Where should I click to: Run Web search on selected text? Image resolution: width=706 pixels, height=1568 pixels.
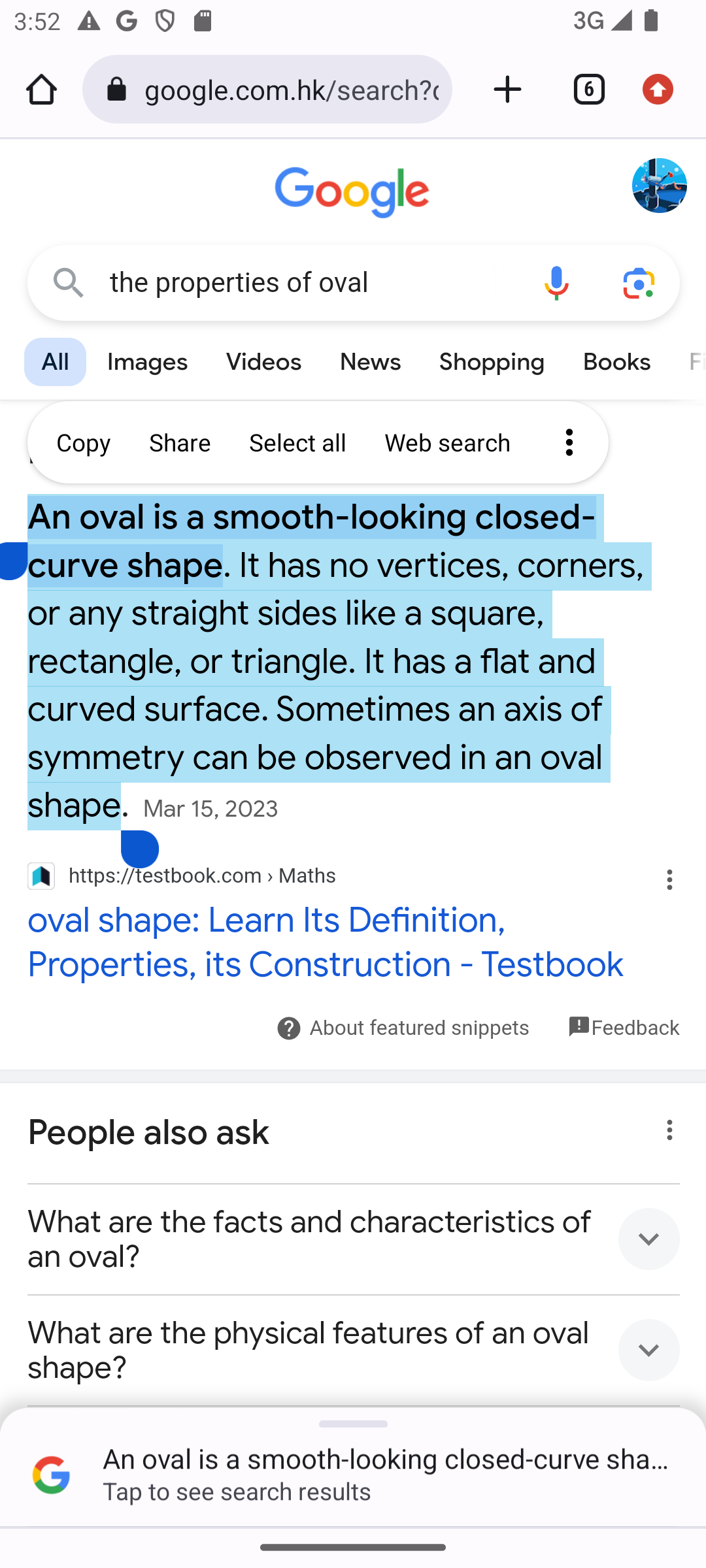click(447, 444)
